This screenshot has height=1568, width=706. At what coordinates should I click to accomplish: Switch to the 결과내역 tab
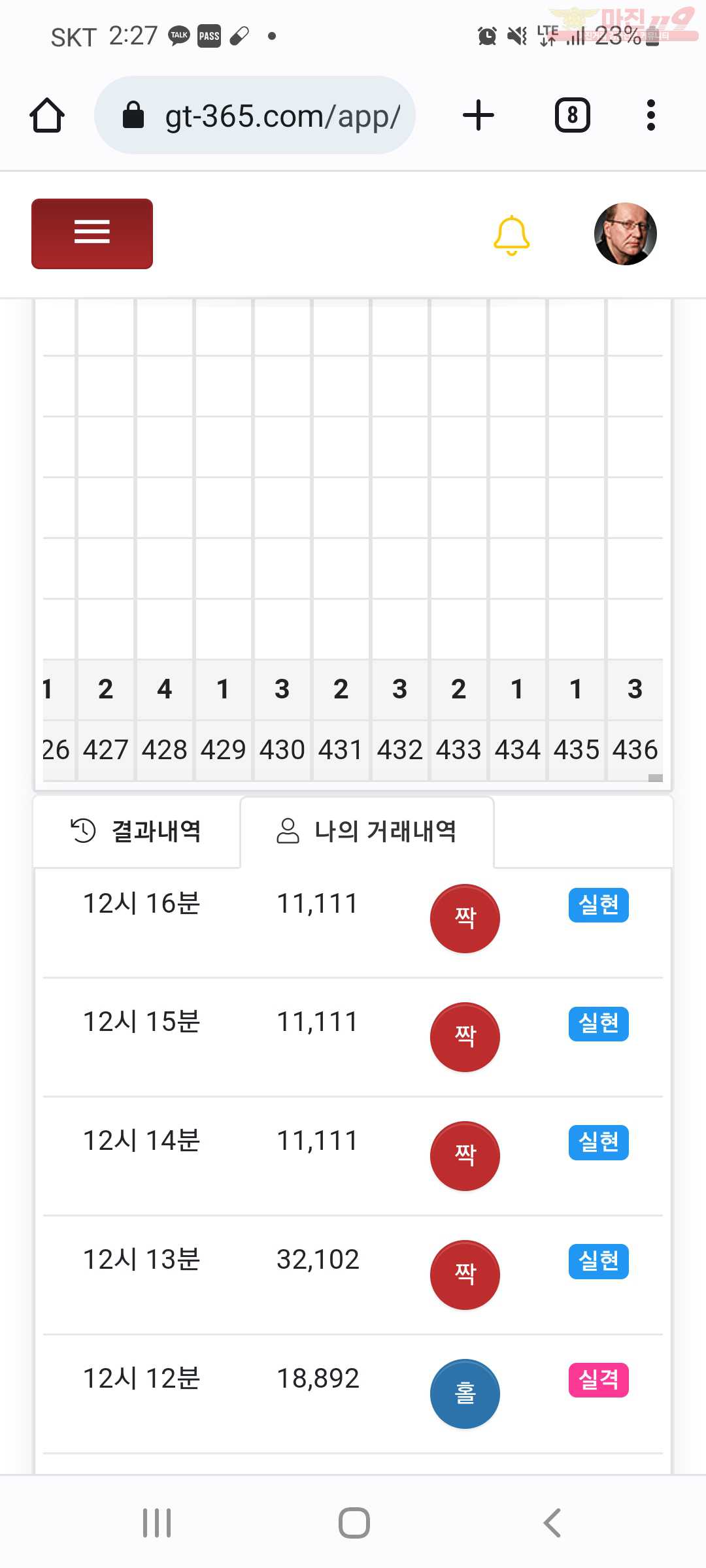pyautogui.click(x=136, y=831)
